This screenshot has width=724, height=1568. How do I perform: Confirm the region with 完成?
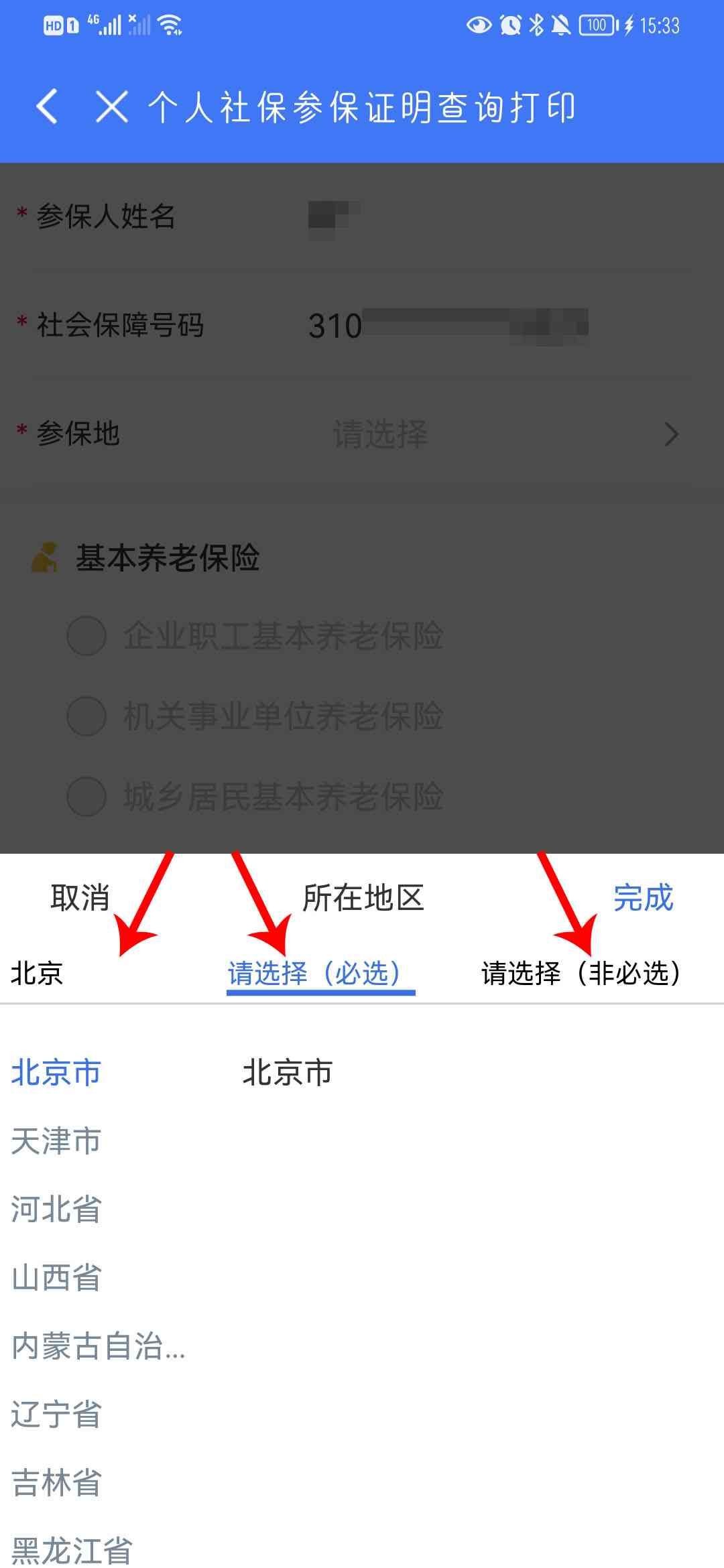click(643, 898)
